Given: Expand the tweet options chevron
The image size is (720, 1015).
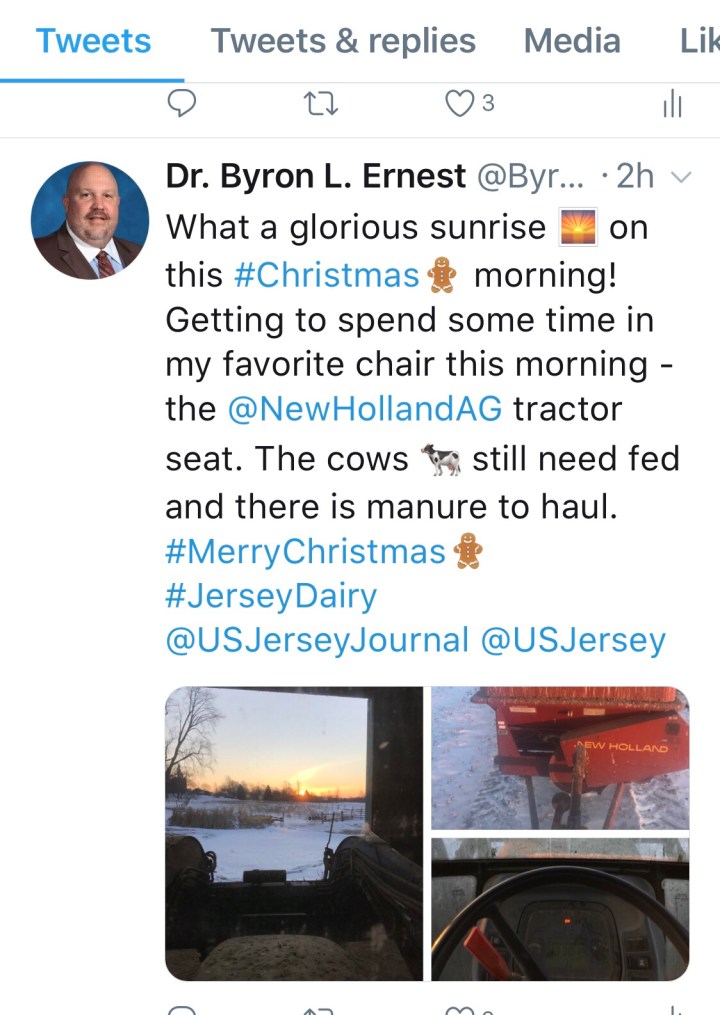Looking at the screenshot, I should [x=680, y=178].
